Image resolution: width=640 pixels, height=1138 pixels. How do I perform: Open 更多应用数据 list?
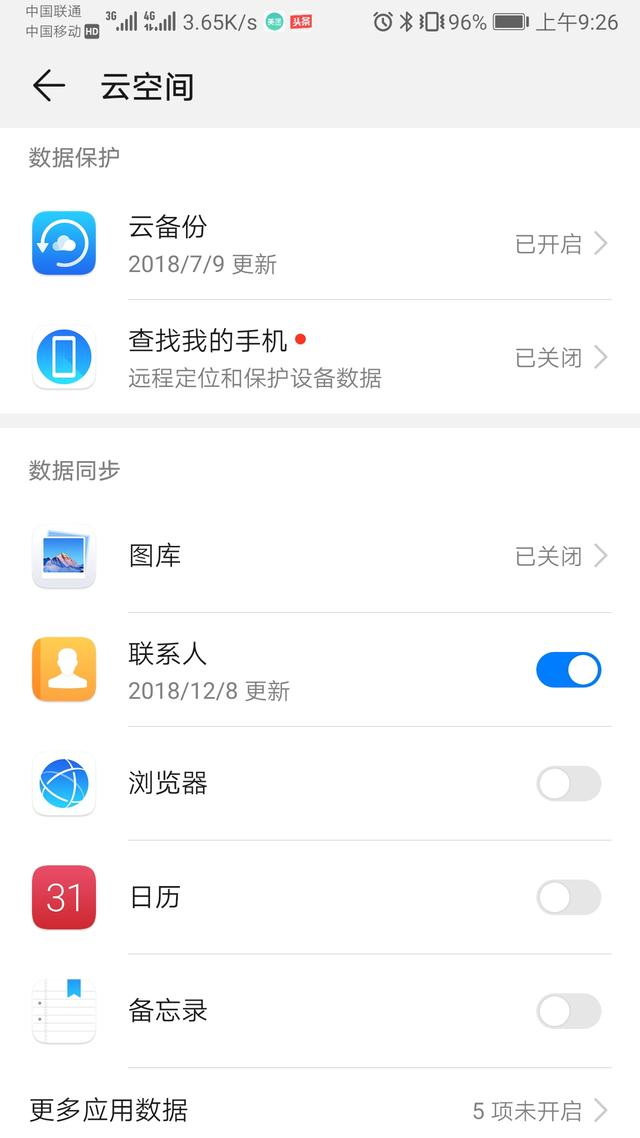pyautogui.click(x=320, y=1110)
